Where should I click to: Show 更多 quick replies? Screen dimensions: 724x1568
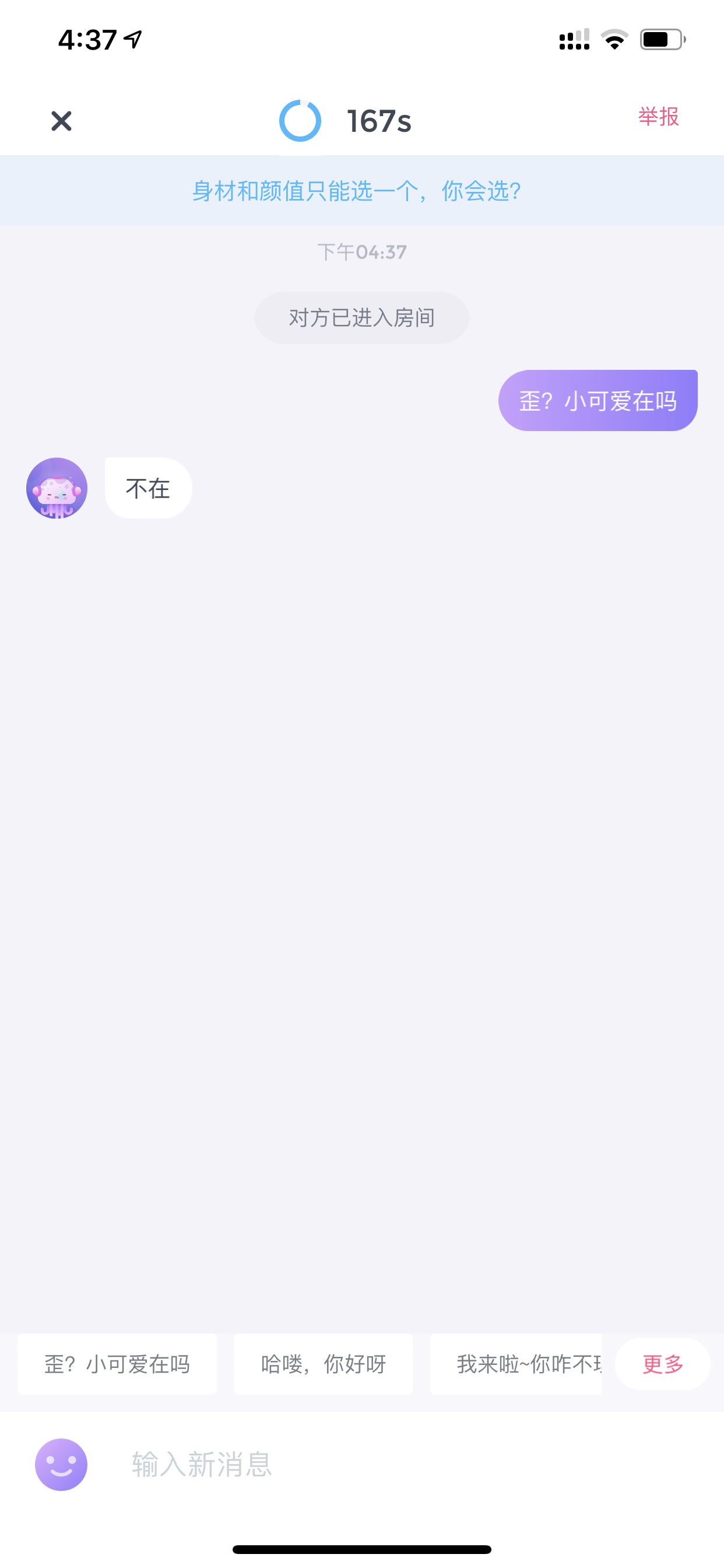[x=663, y=1364]
